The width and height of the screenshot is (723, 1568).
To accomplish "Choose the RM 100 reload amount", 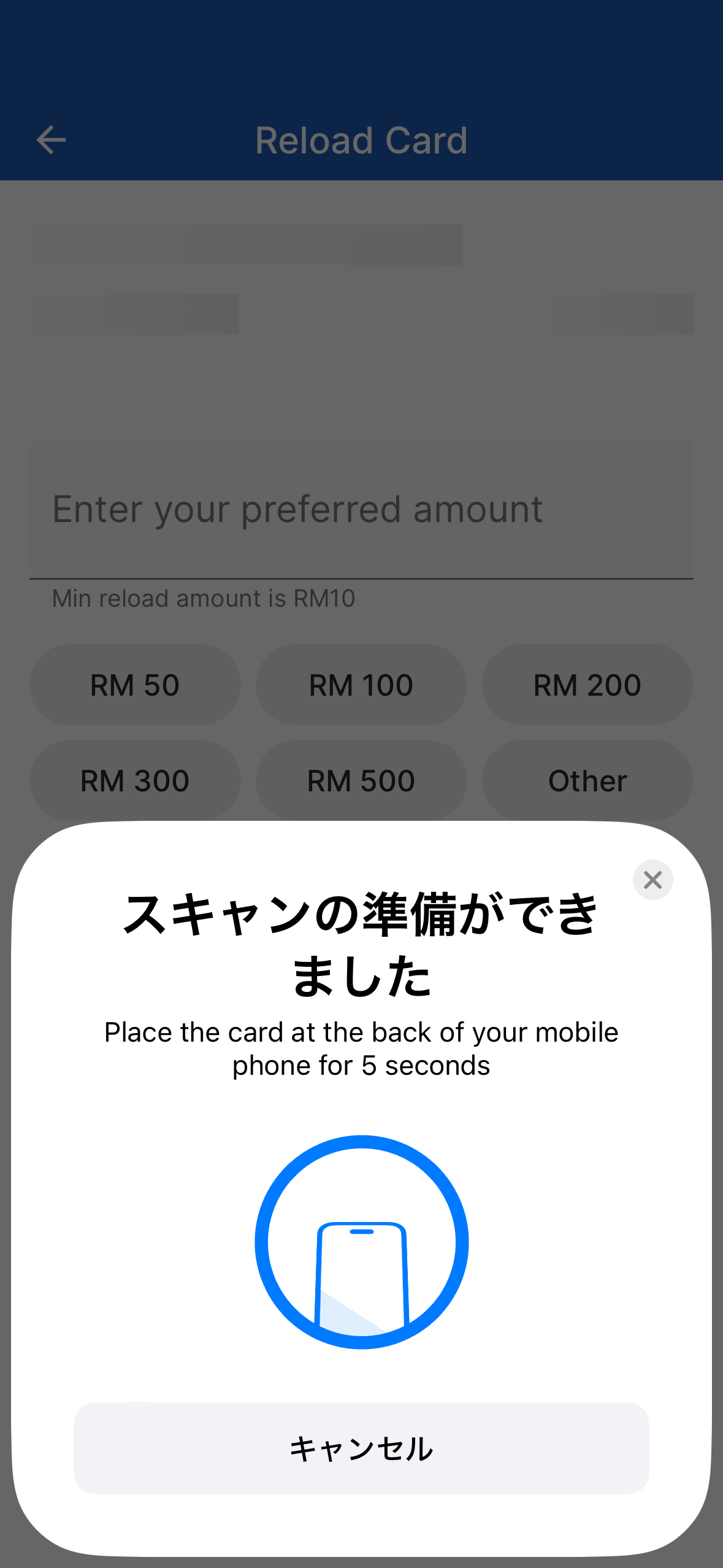I will coord(361,685).
